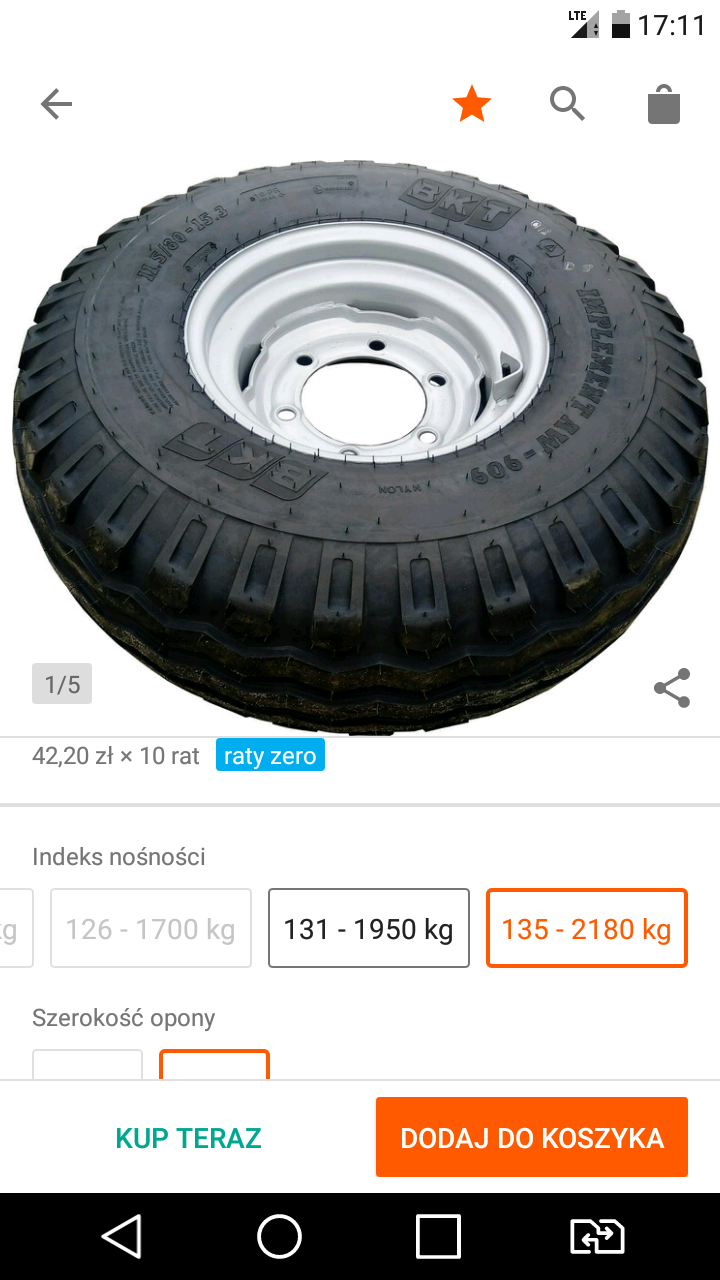Open the recent apps overview
This screenshot has width=720, height=1280.
[438, 1237]
